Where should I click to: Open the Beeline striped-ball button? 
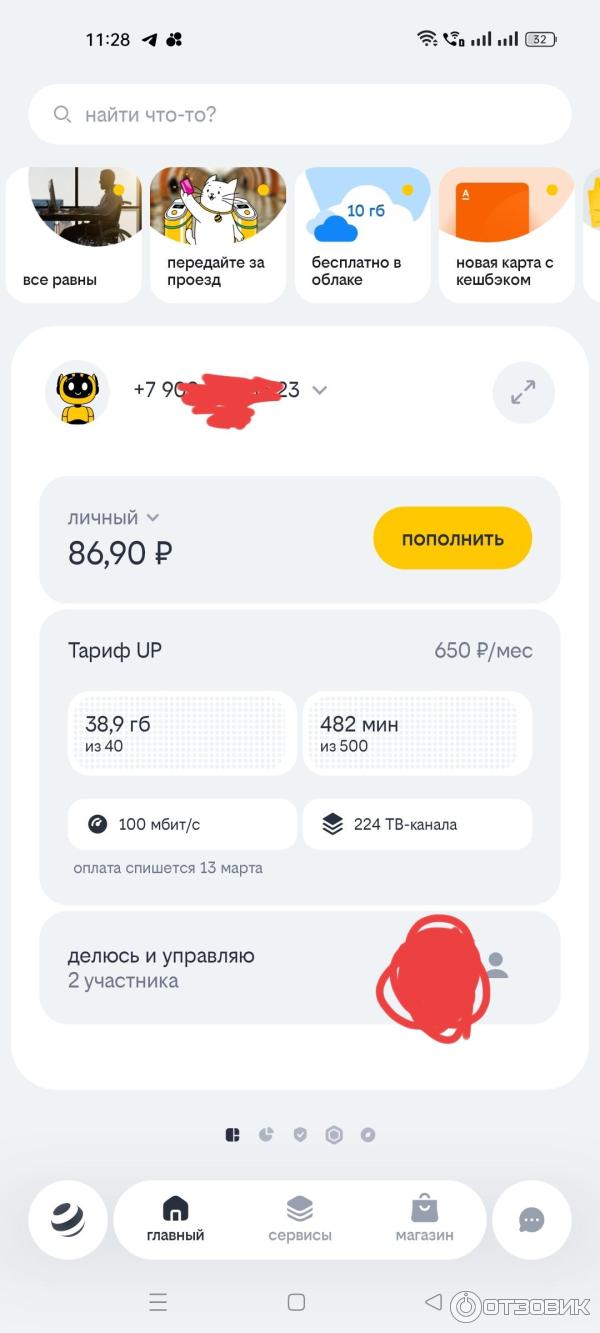pyautogui.click(x=68, y=1220)
